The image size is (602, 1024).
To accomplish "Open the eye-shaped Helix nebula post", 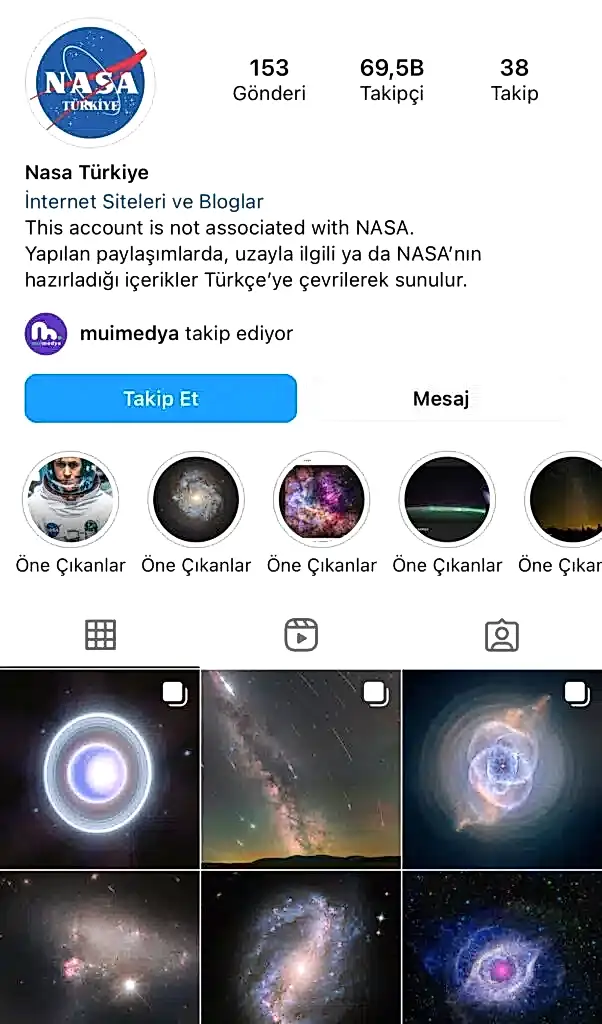I will (x=502, y=947).
